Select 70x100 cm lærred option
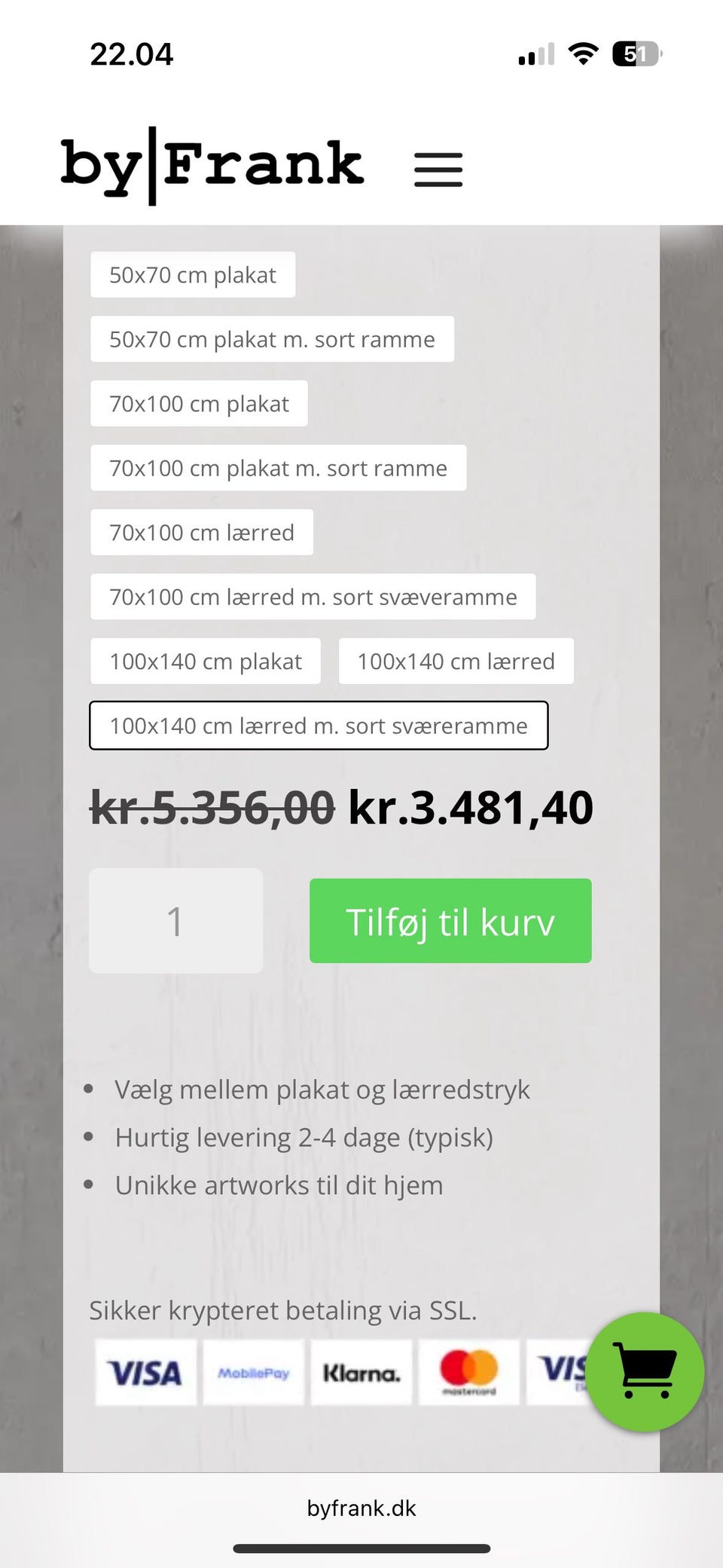723x1568 pixels. coord(202,532)
